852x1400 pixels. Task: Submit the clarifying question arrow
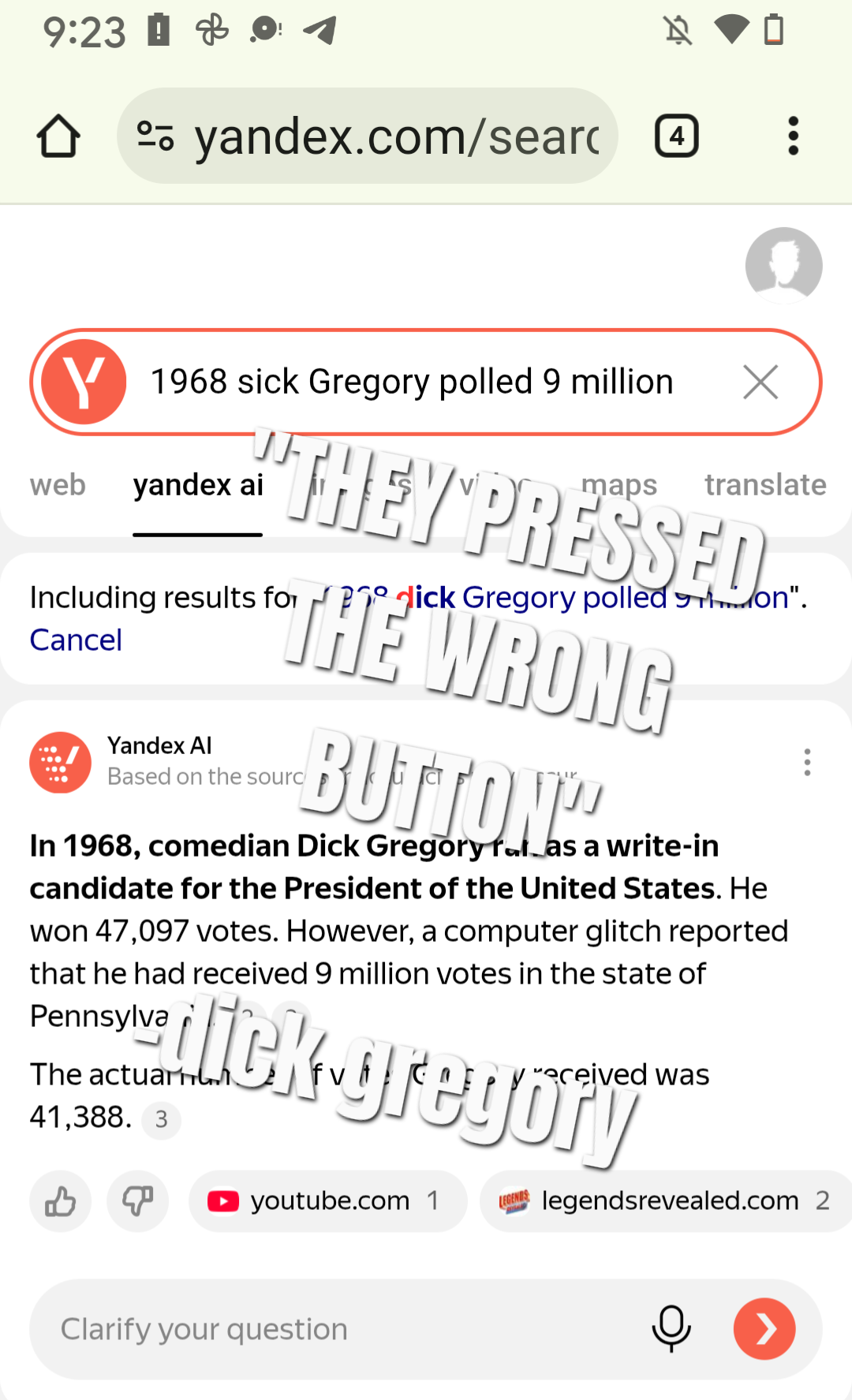point(764,1329)
